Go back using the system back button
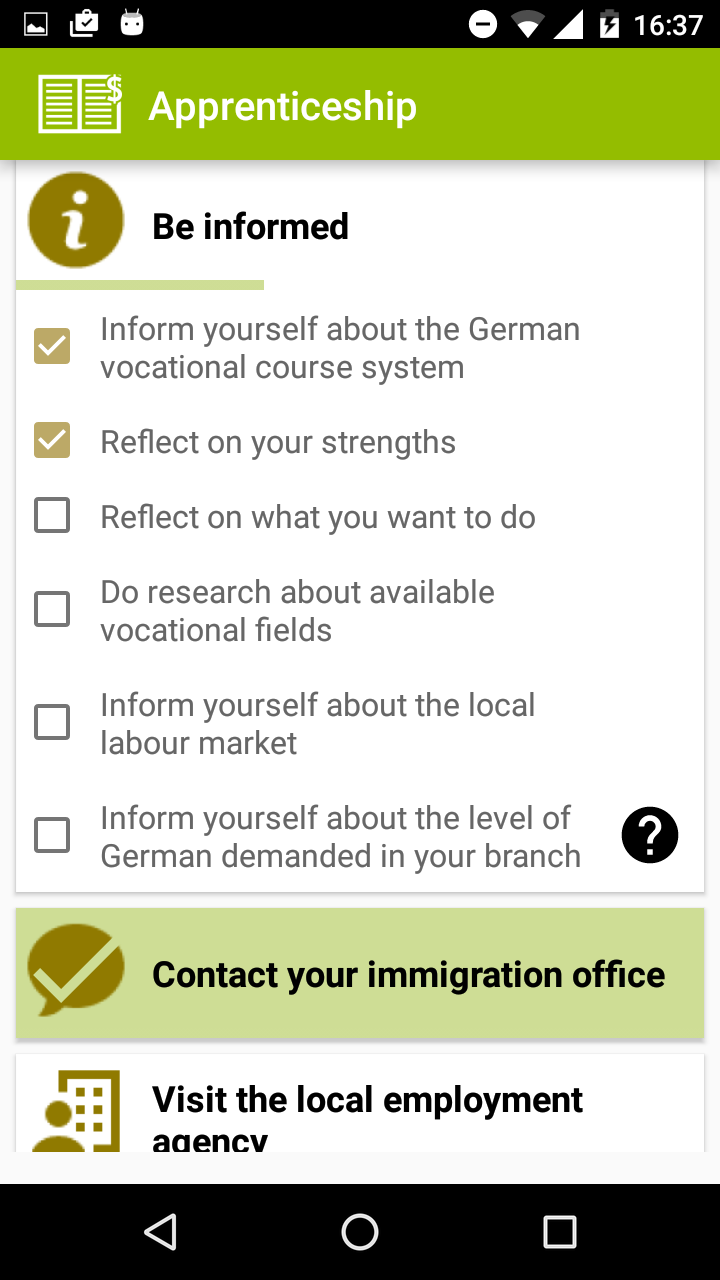 (x=160, y=1232)
